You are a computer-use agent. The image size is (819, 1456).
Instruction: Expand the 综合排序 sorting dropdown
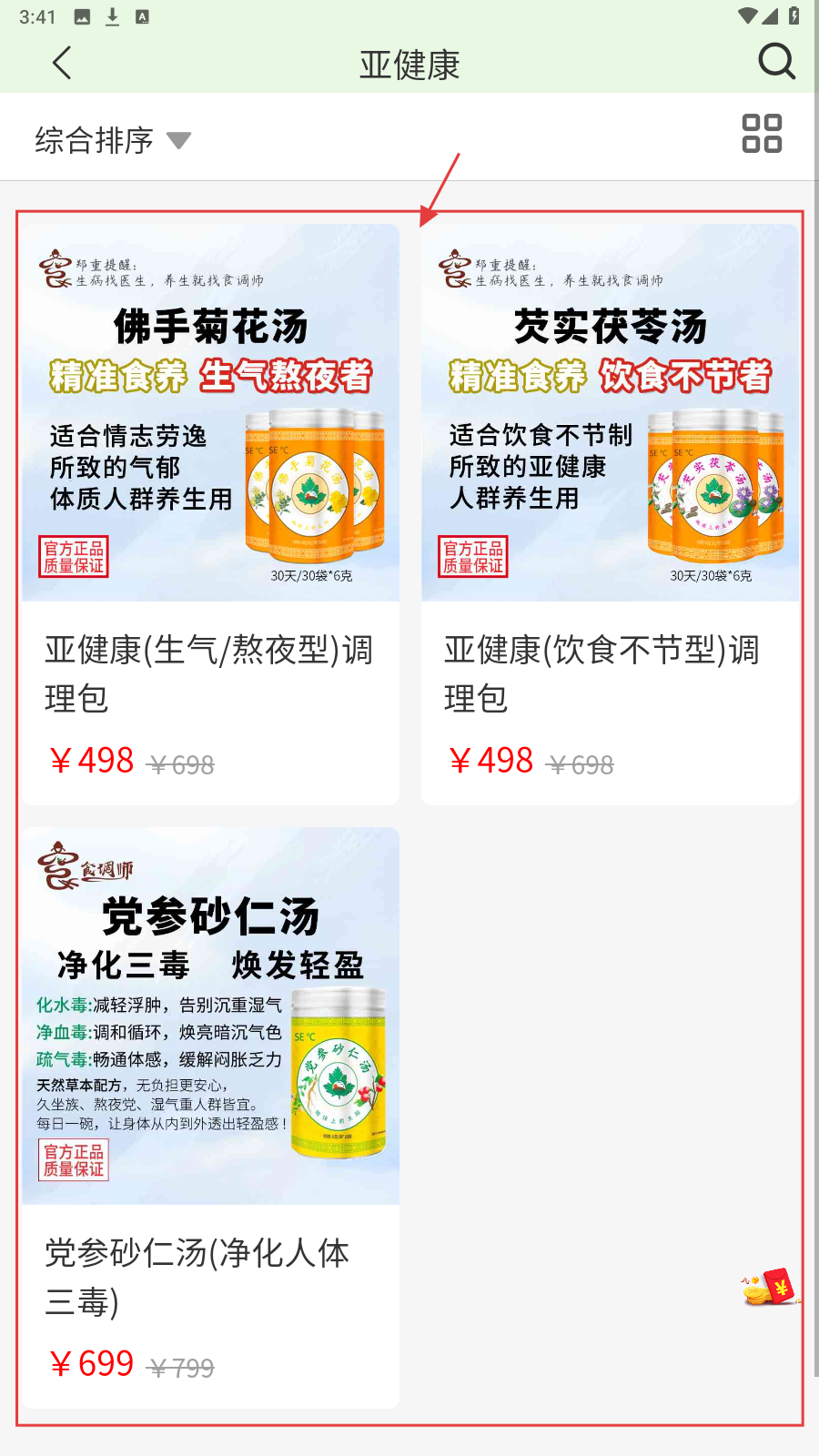pyautogui.click(x=113, y=140)
